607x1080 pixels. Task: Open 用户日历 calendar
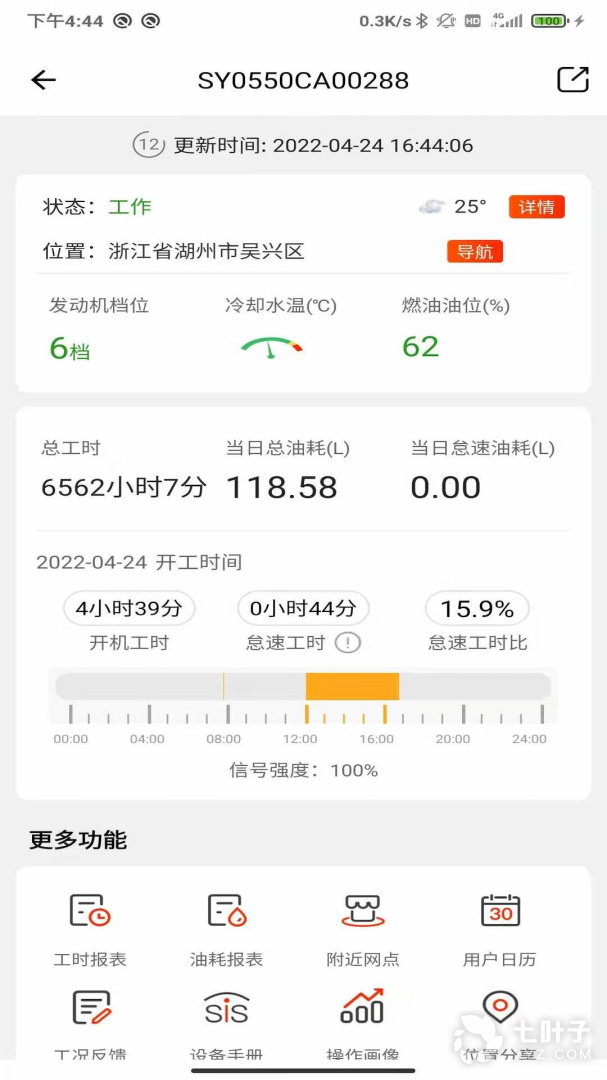click(x=500, y=927)
